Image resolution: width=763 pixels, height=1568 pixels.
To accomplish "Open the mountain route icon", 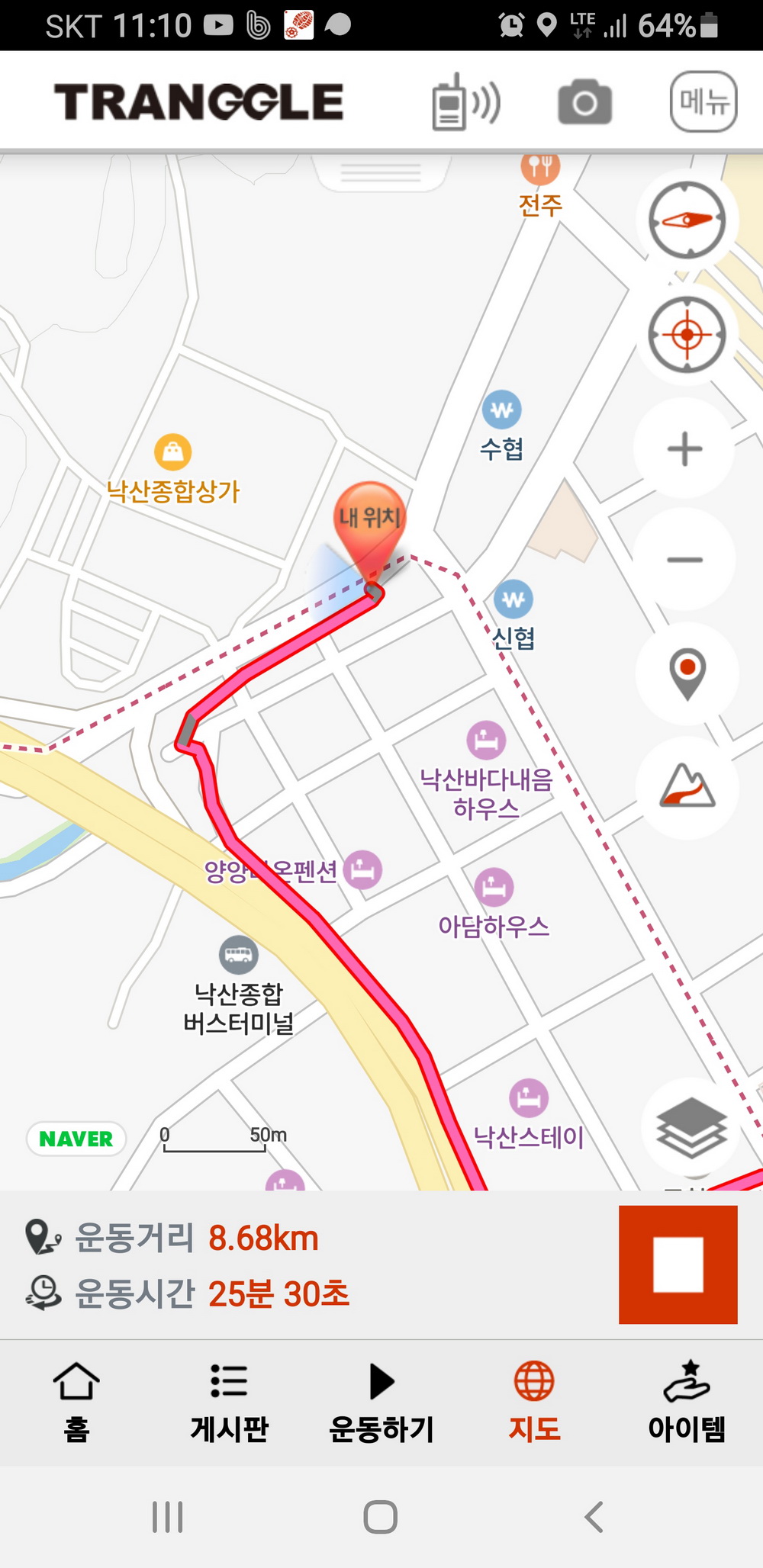I will pos(687,786).
